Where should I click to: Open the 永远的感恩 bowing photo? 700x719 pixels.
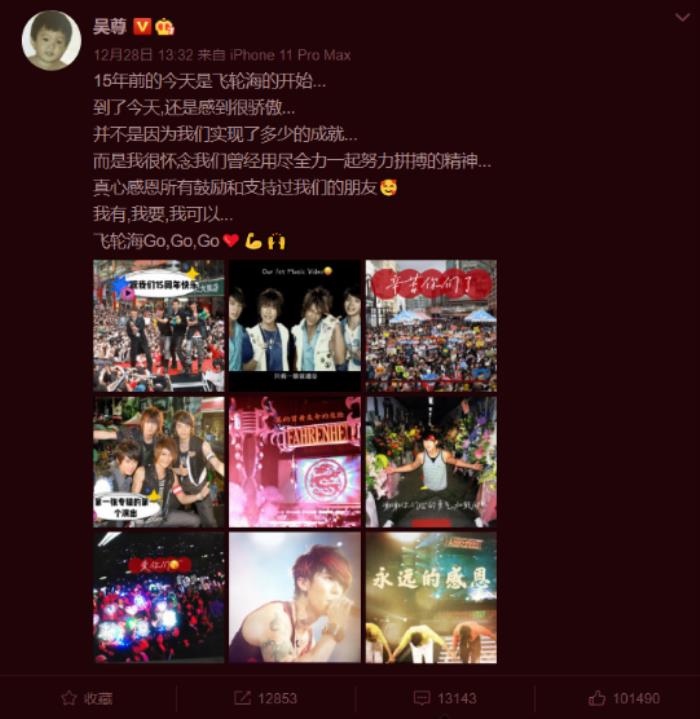(431, 597)
